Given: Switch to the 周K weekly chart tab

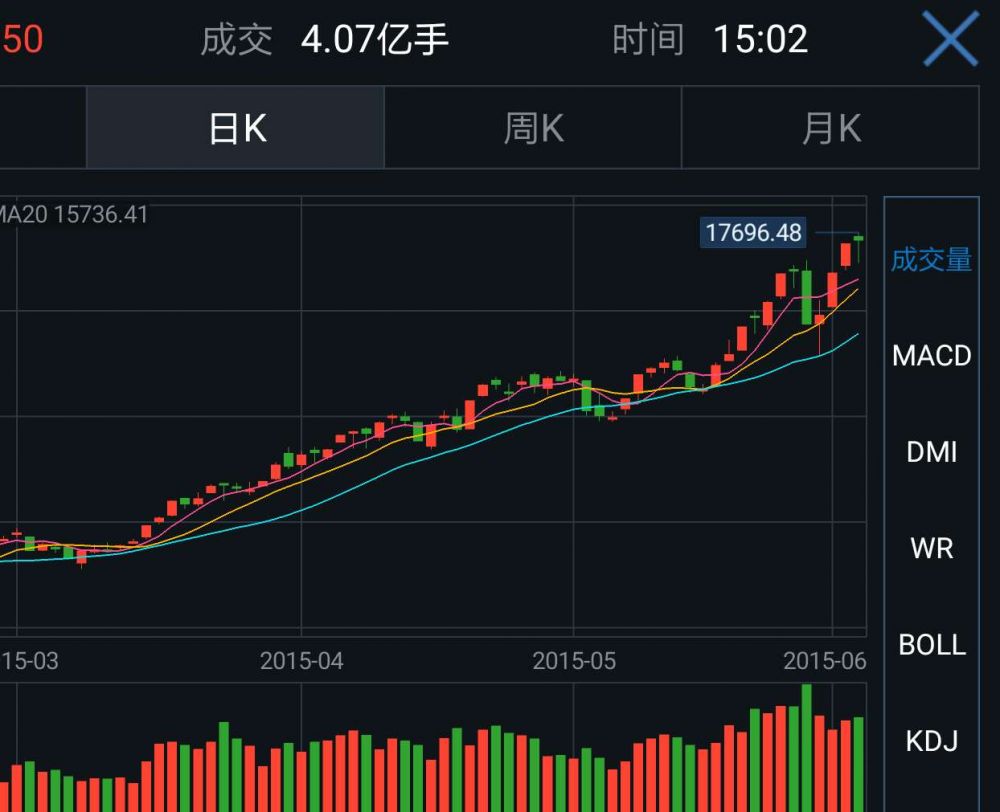Looking at the screenshot, I should pyautogui.click(x=533, y=128).
